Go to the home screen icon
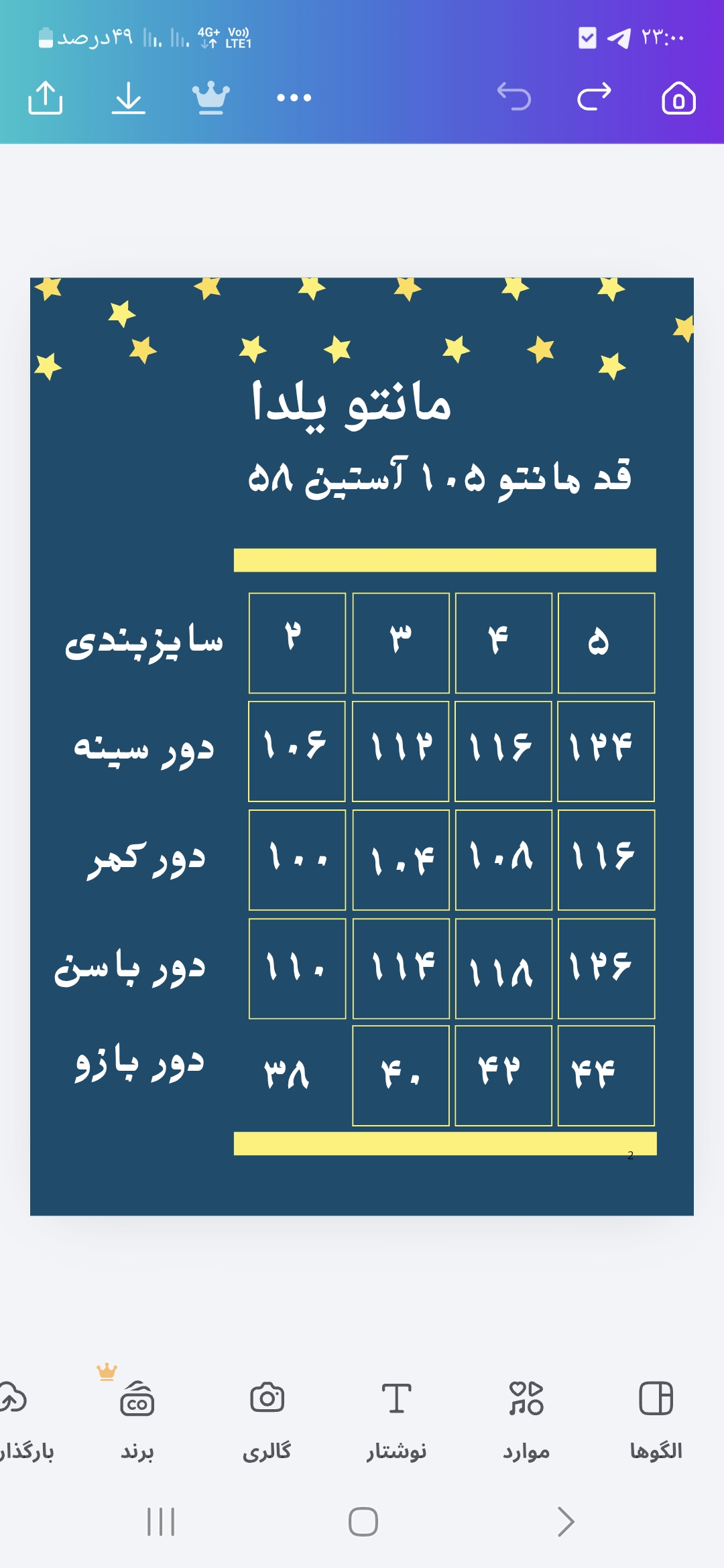Viewport: 724px width, 1568px height. pos(678,98)
